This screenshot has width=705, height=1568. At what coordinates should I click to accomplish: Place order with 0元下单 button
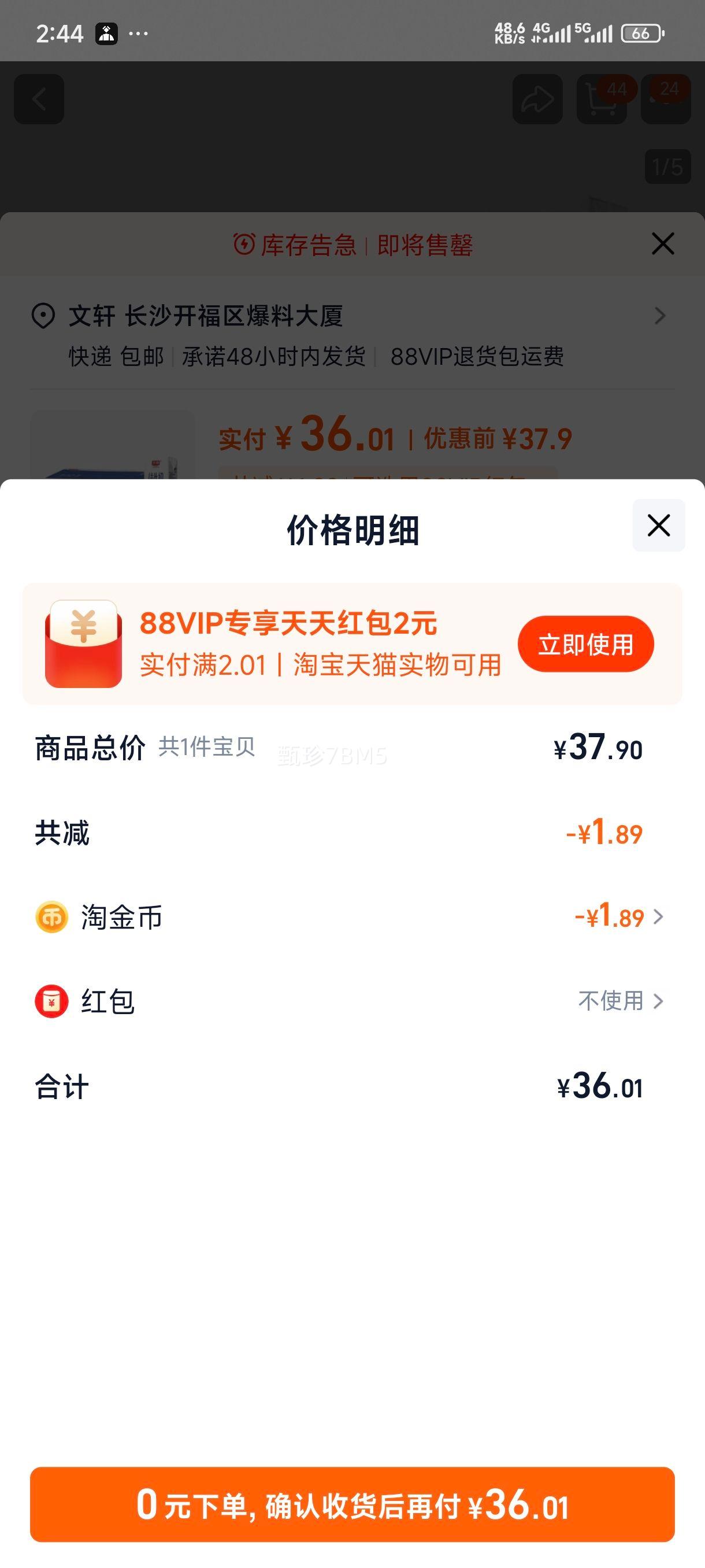pyautogui.click(x=352, y=1504)
